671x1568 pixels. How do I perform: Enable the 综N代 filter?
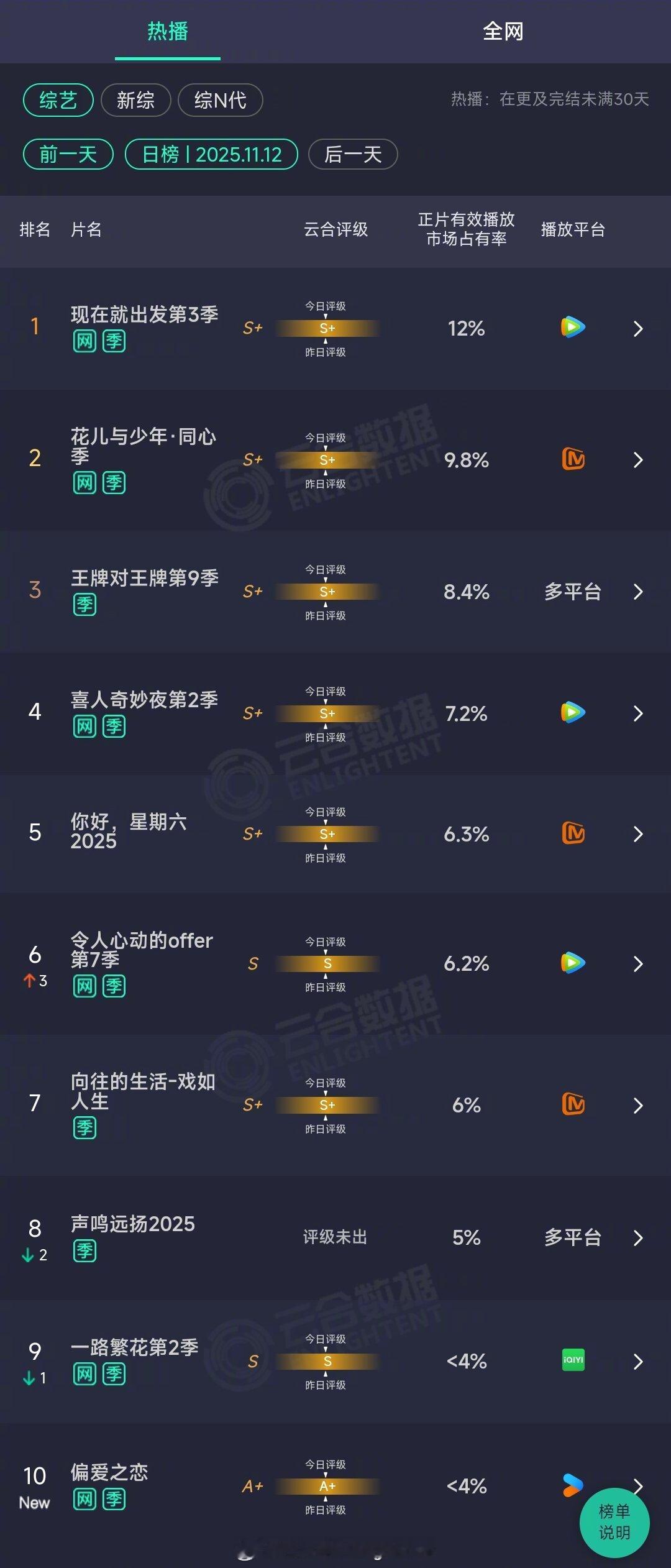pos(220,100)
